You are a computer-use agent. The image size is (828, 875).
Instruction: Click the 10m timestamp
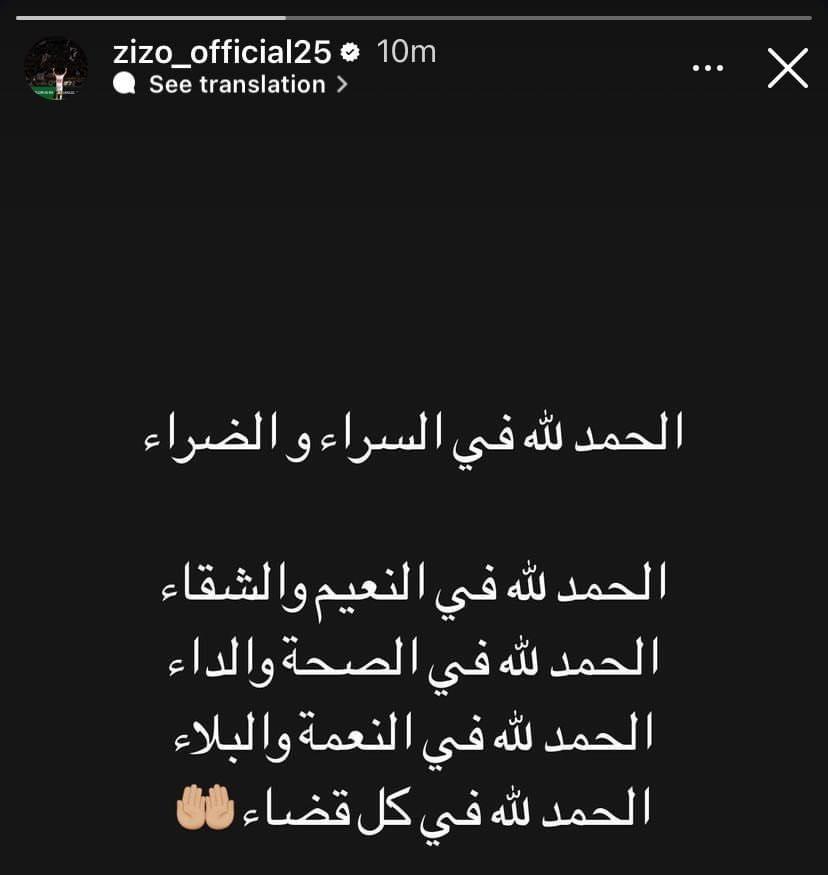(x=405, y=50)
